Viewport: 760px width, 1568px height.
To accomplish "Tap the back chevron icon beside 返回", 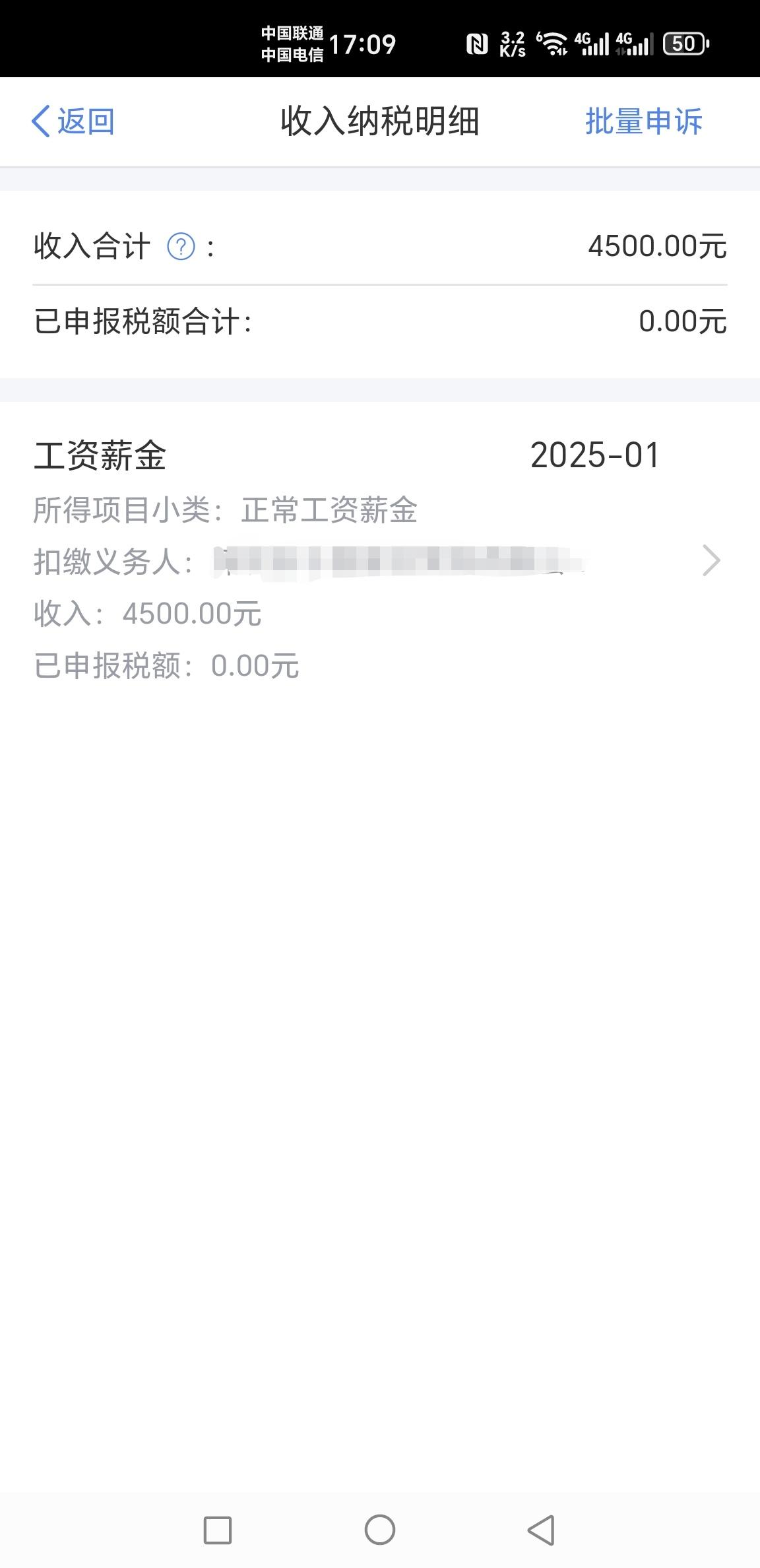I will click(40, 121).
